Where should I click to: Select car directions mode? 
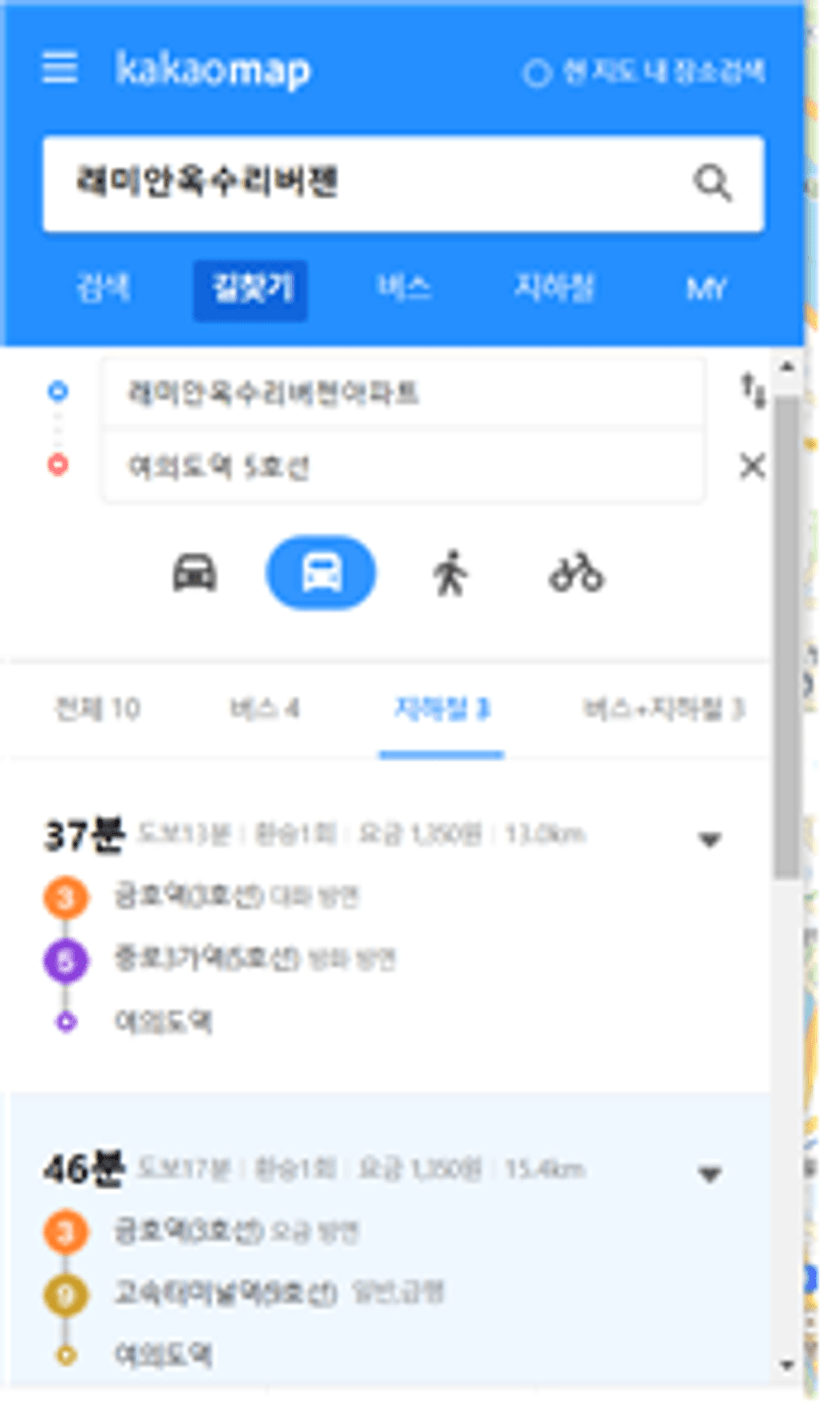195,574
